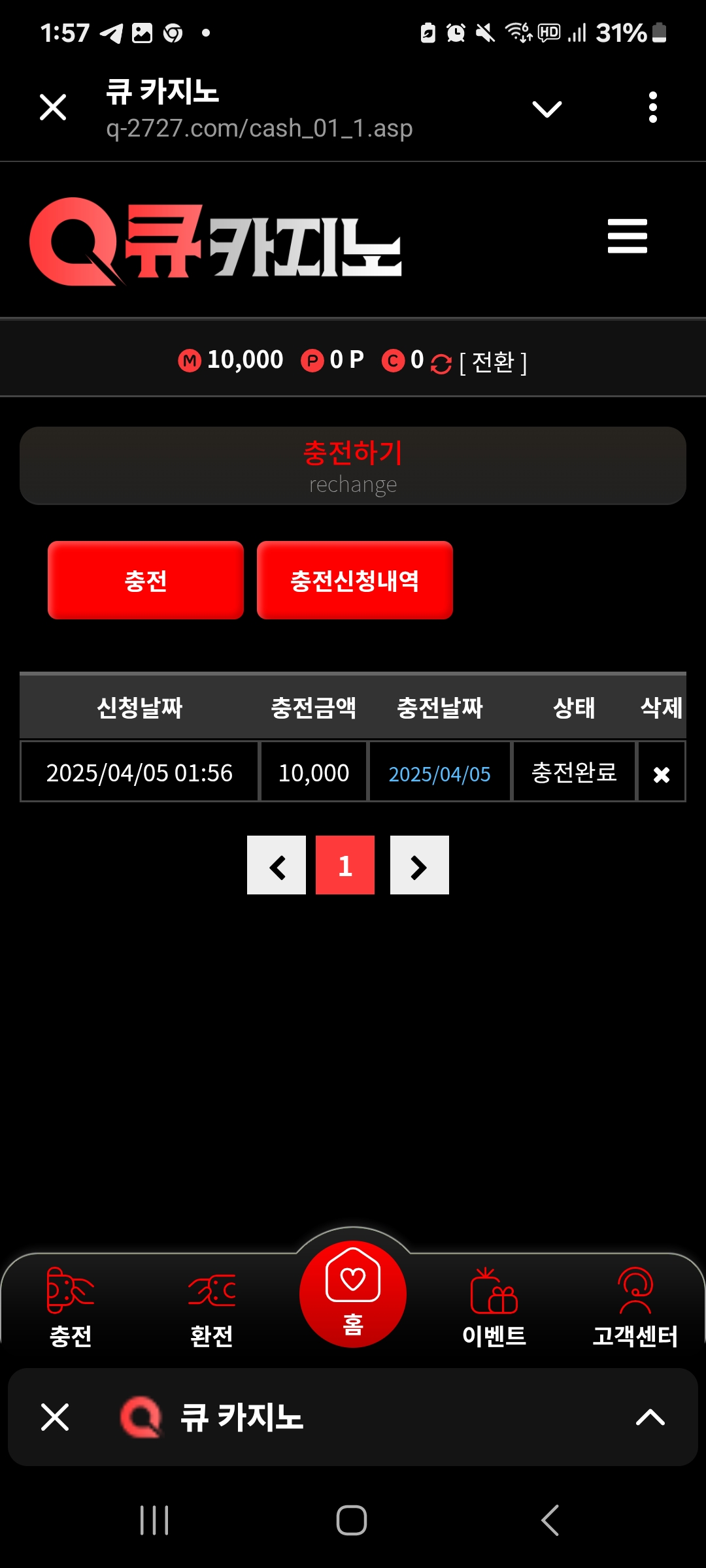This screenshot has width=706, height=1568.
Task: Tap the red 충전 button
Action: pyautogui.click(x=146, y=580)
